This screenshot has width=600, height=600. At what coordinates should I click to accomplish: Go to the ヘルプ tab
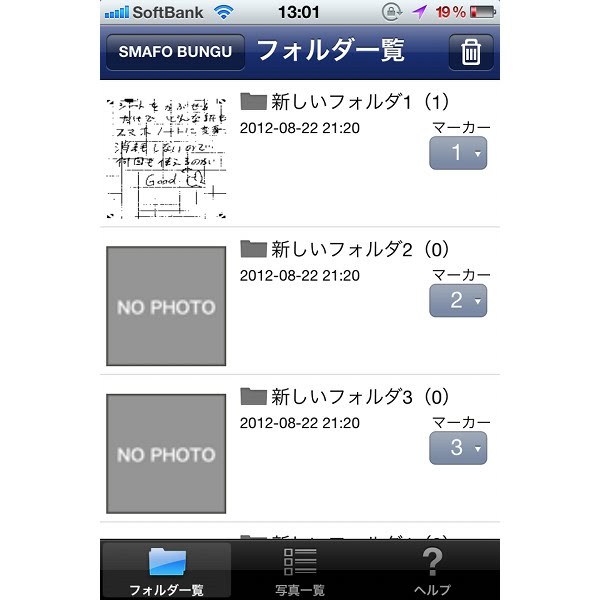coord(432,571)
